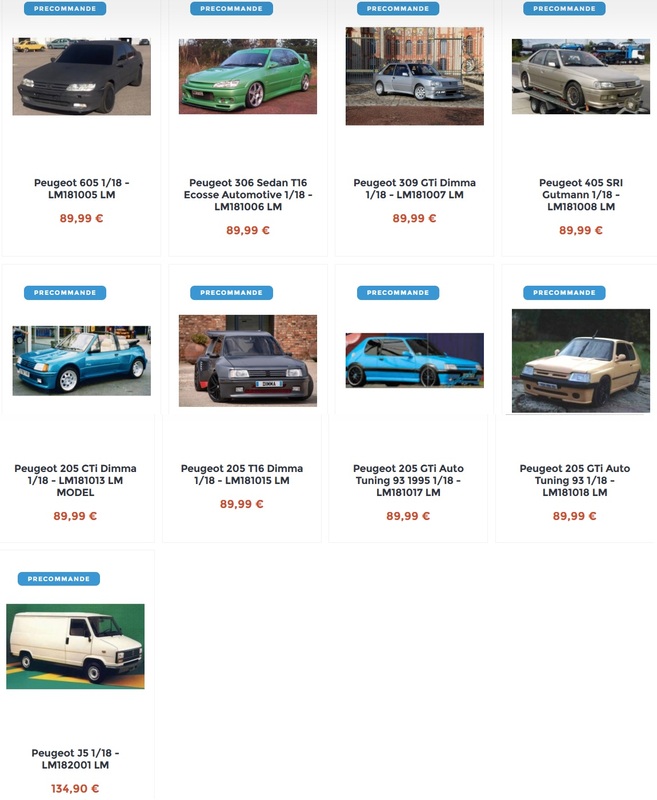Open the Peugeot 605 1/18 product card
The height and width of the screenshot is (800, 657).
[x=81, y=189]
